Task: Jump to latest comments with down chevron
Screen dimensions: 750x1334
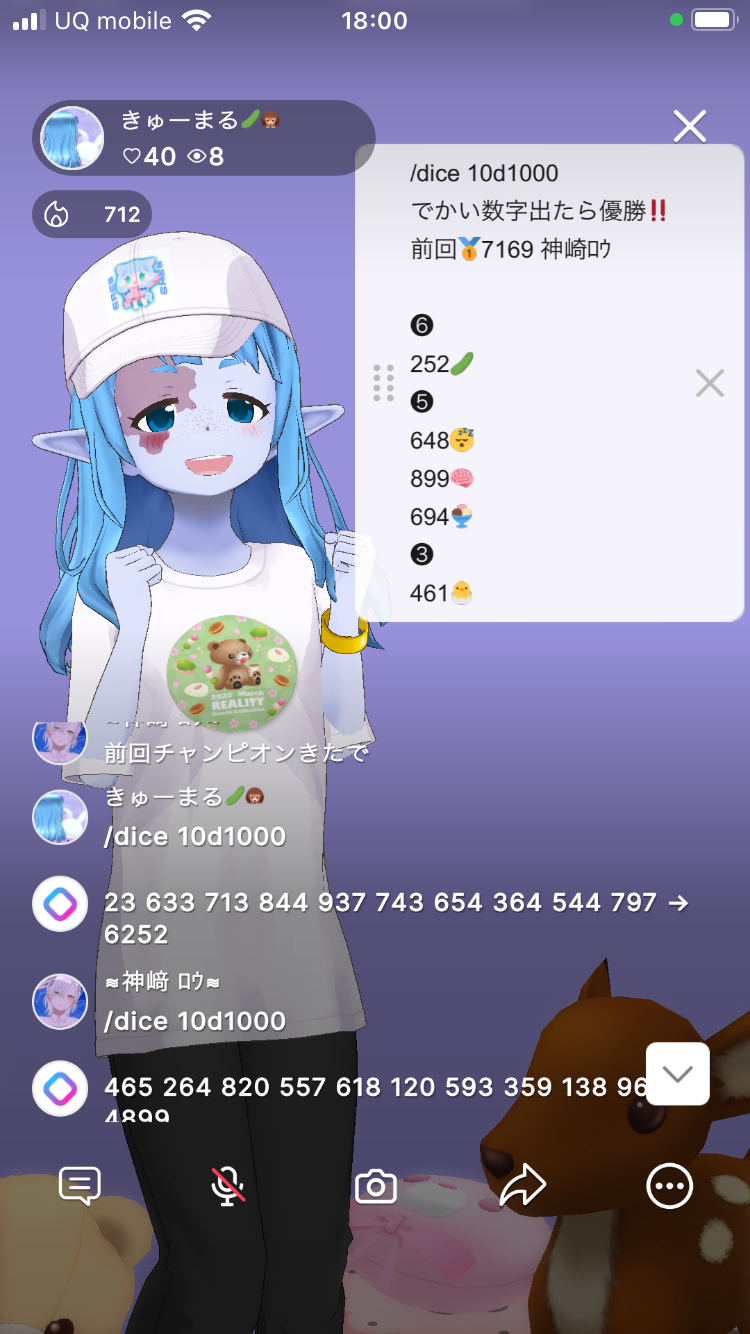Action: coord(678,1074)
